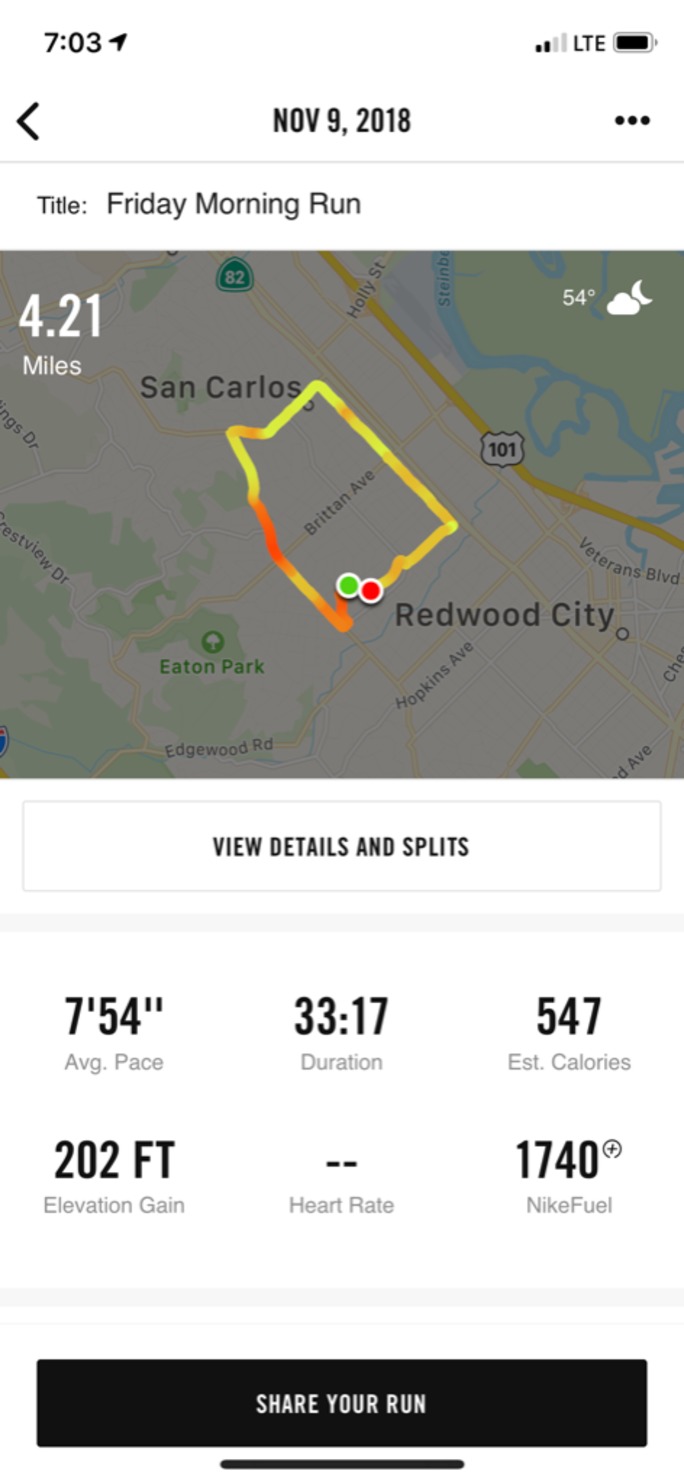Viewport: 684px width, 1484px height.
Task: Open the three-dot overflow menu
Action: pos(632,121)
